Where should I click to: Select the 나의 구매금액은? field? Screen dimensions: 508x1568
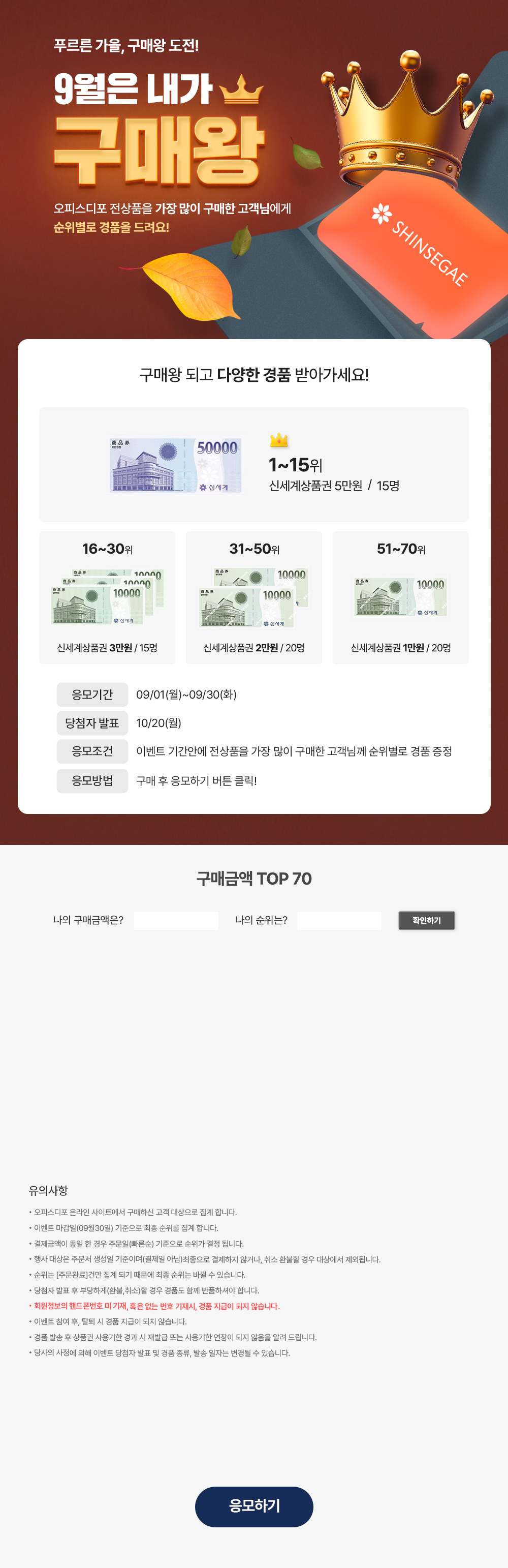[176, 920]
